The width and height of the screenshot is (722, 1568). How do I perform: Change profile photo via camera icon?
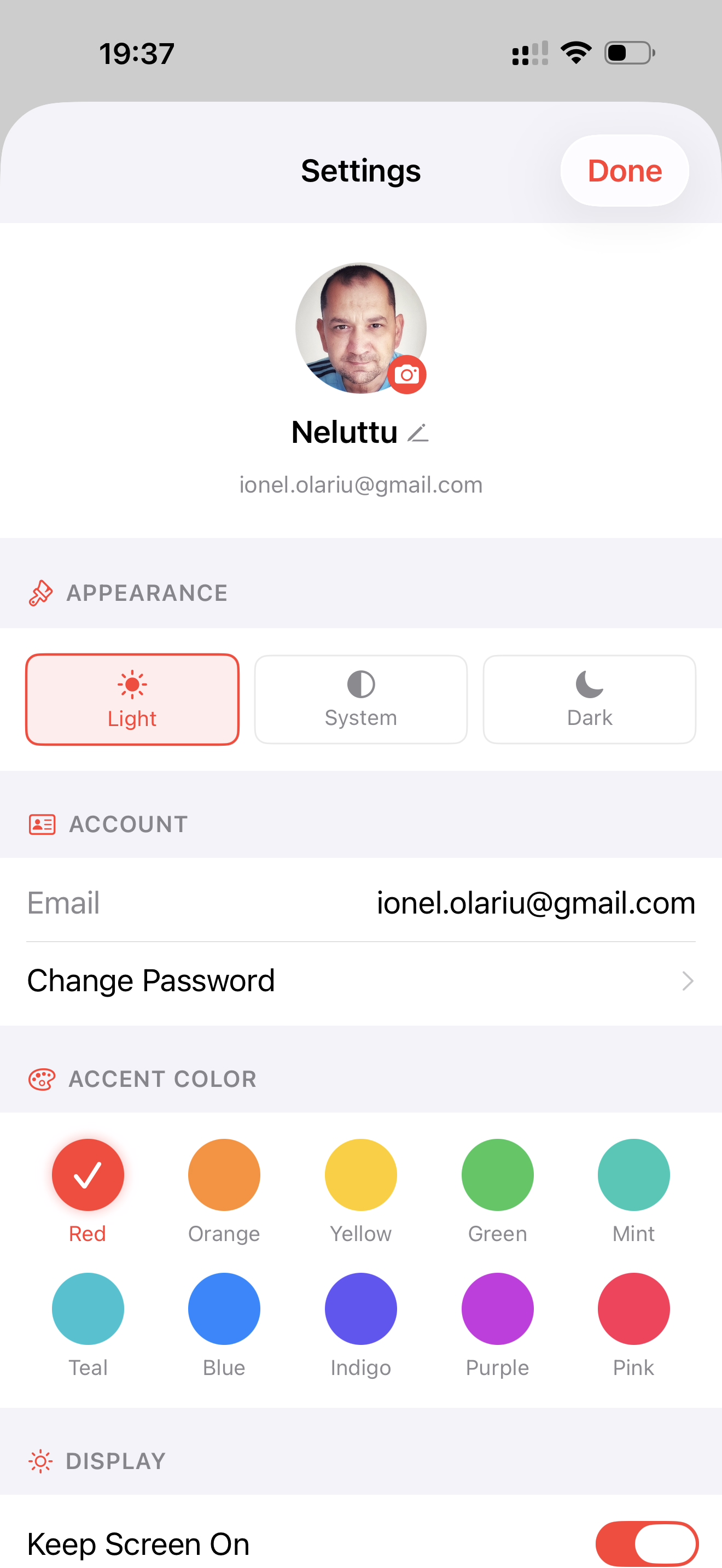coord(406,375)
